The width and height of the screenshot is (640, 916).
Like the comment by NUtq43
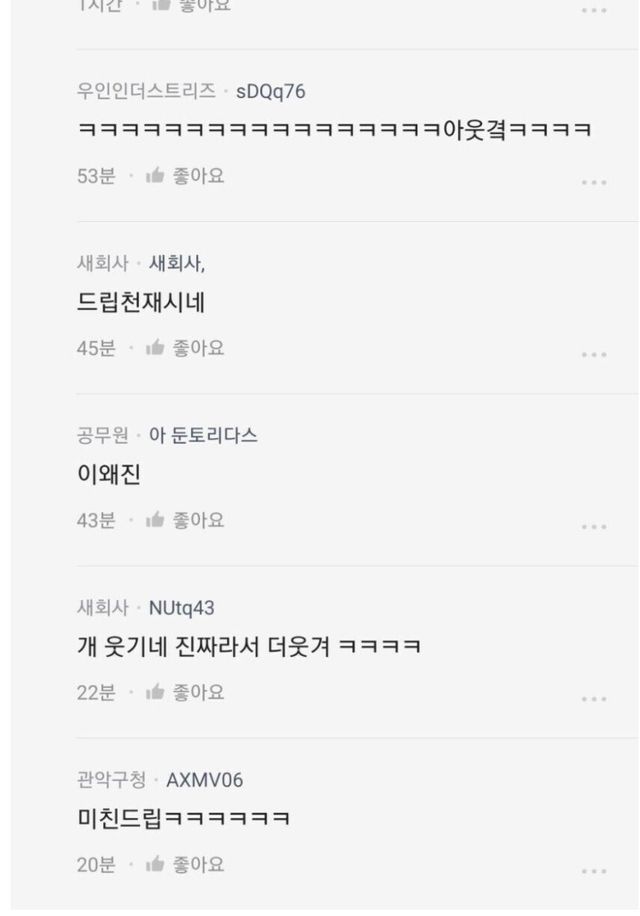point(186,692)
